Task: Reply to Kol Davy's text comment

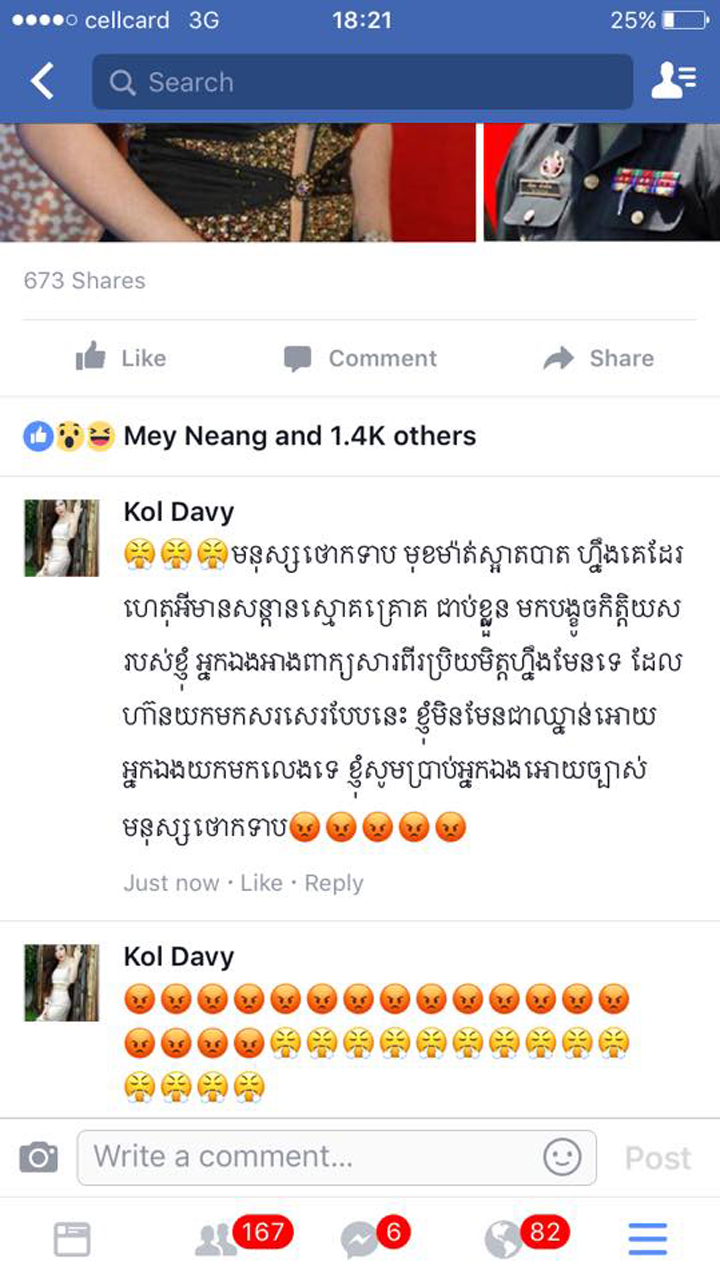Action: click(334, 883)
